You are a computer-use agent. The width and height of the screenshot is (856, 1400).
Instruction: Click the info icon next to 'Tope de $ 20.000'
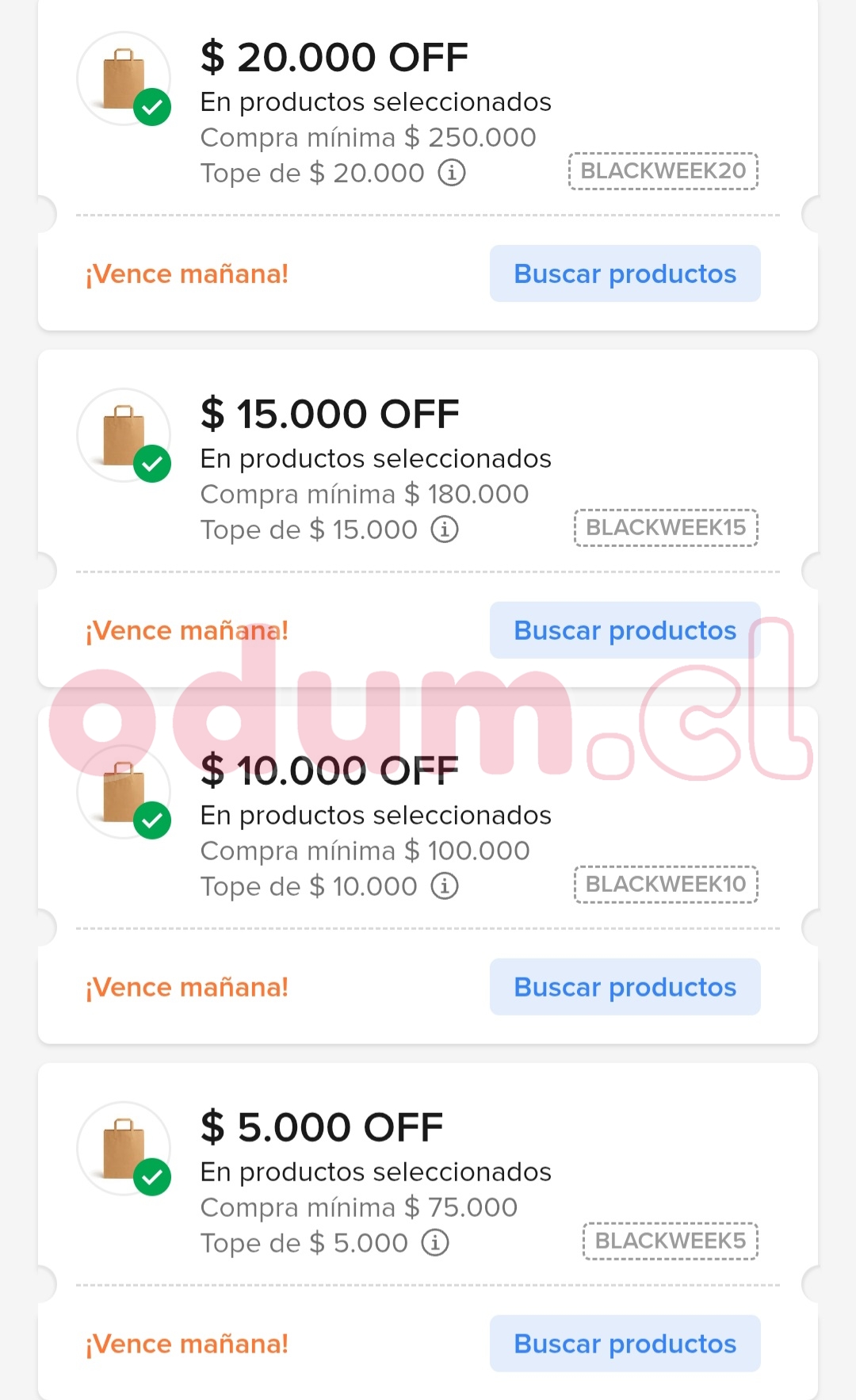451,173
